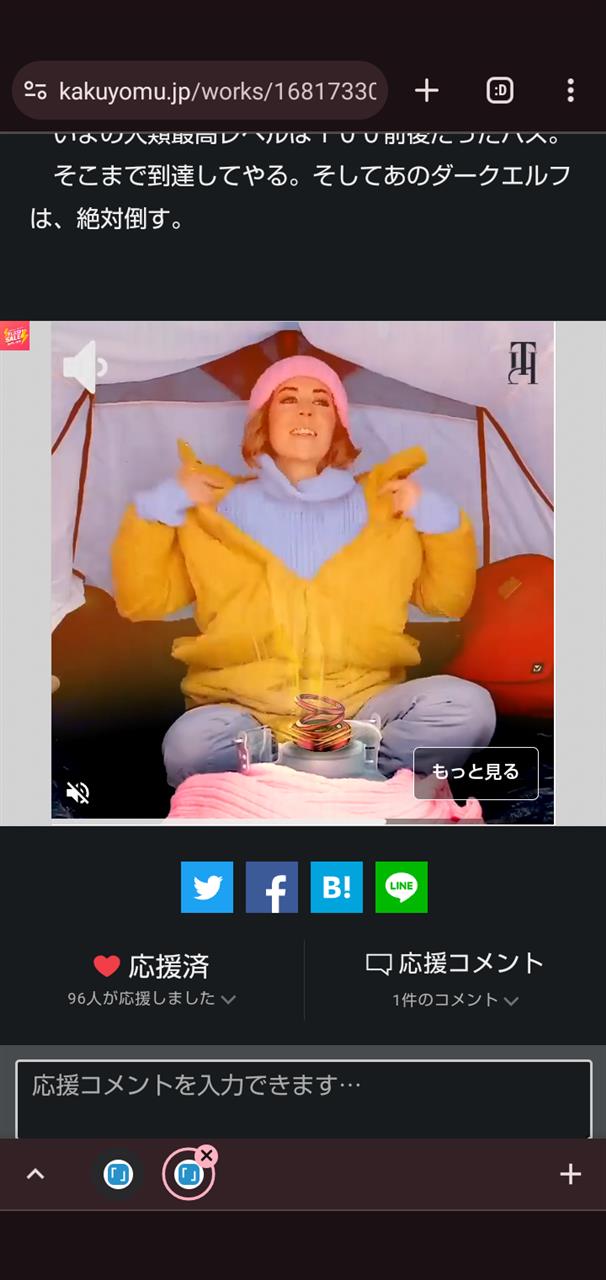Screen dimensions: 606x1280
Task: Close the highlighted tab in the bottom bar
Action: tap(206, 1156)
